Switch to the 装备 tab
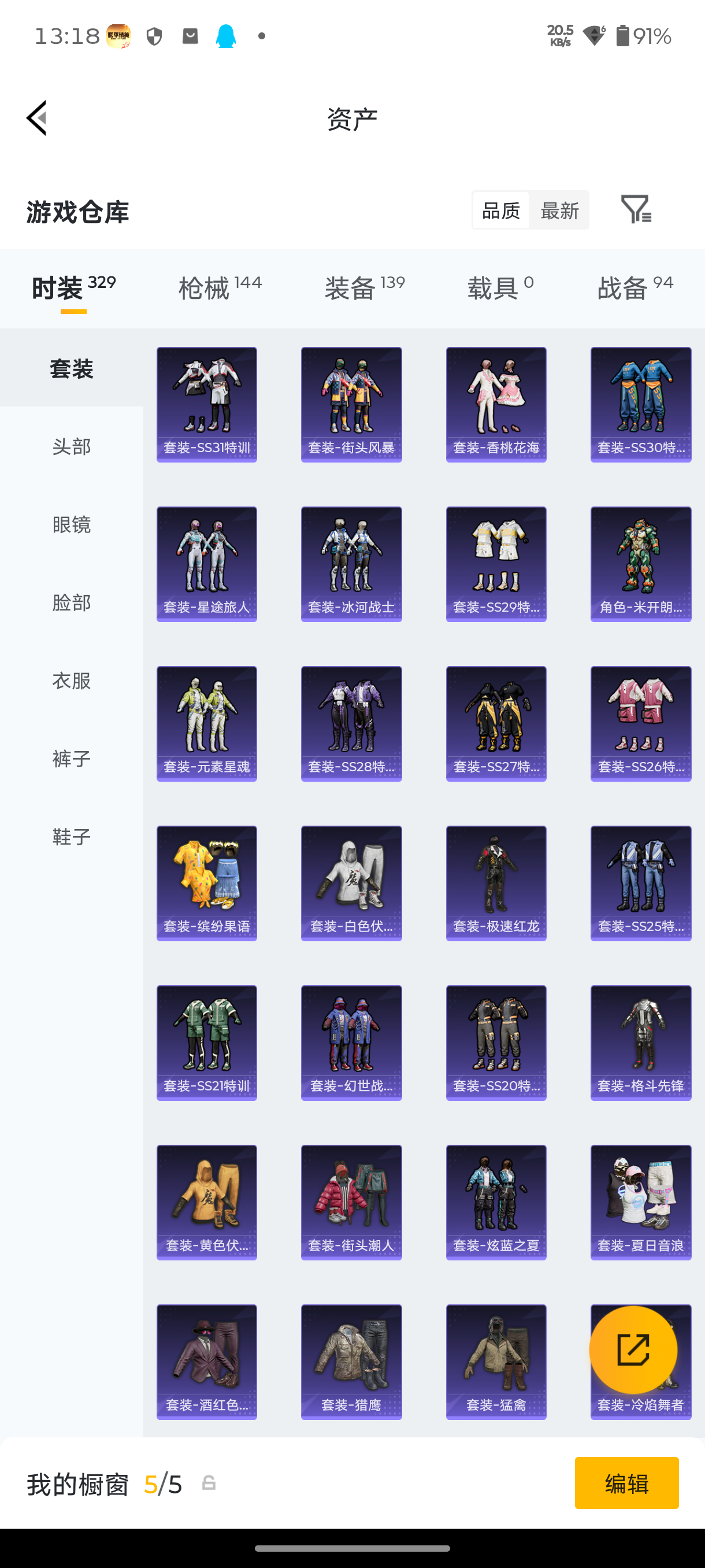The height and width of the screenshot is (1568, 705). pos(363,287)
